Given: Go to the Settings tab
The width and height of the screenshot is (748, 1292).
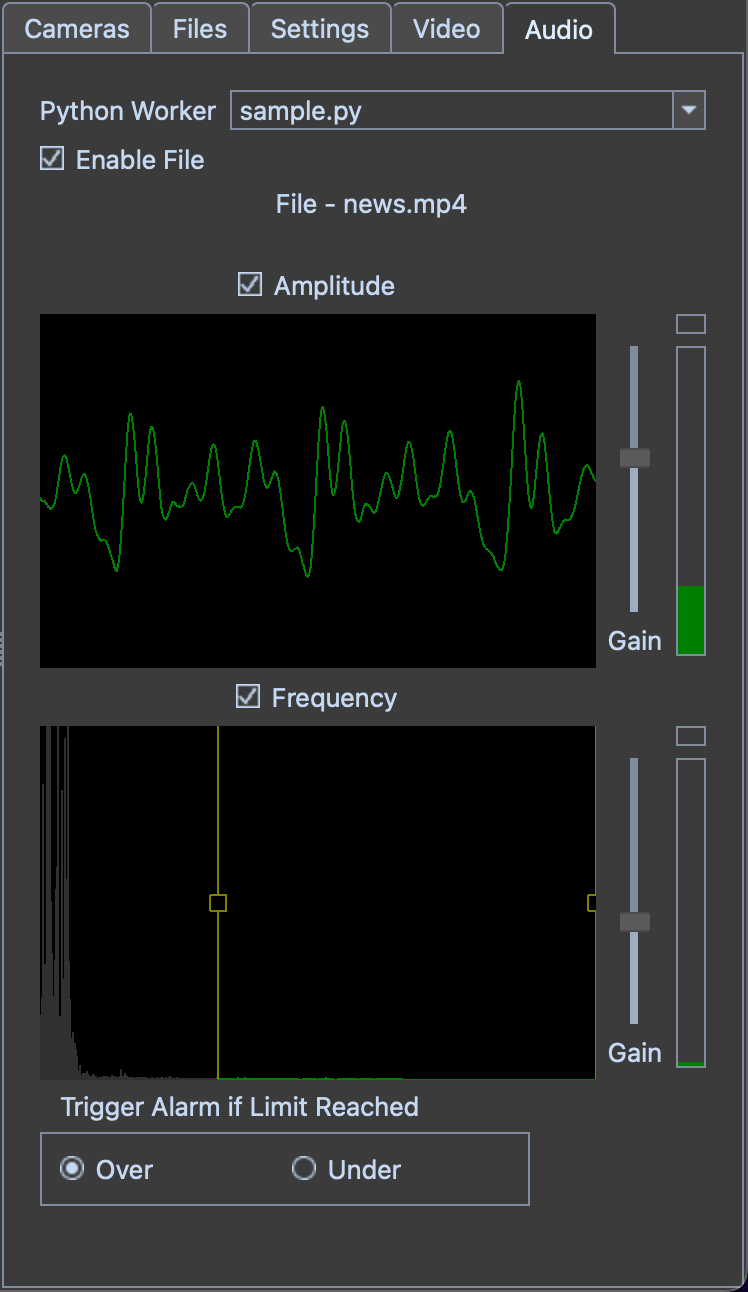Looking at the screenshot, I should click(320, 30).
